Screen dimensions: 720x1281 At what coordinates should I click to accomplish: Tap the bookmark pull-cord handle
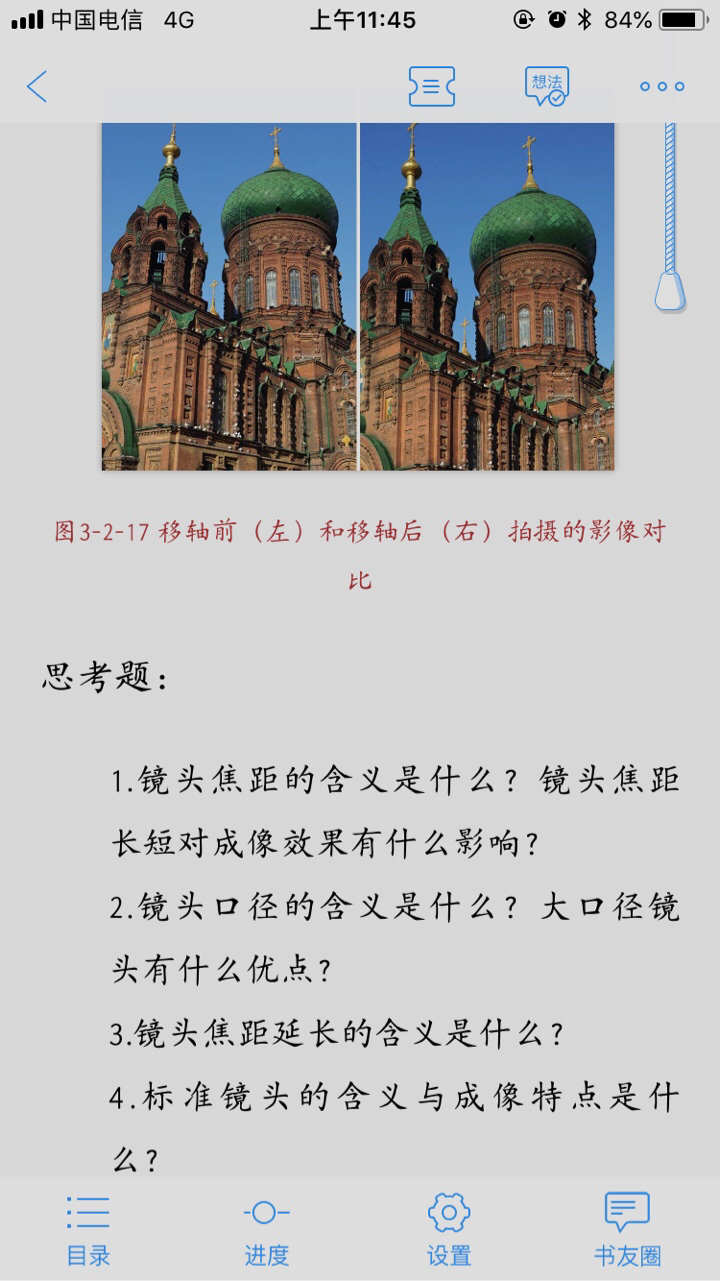pyautogui.click(x=670, y=291)
